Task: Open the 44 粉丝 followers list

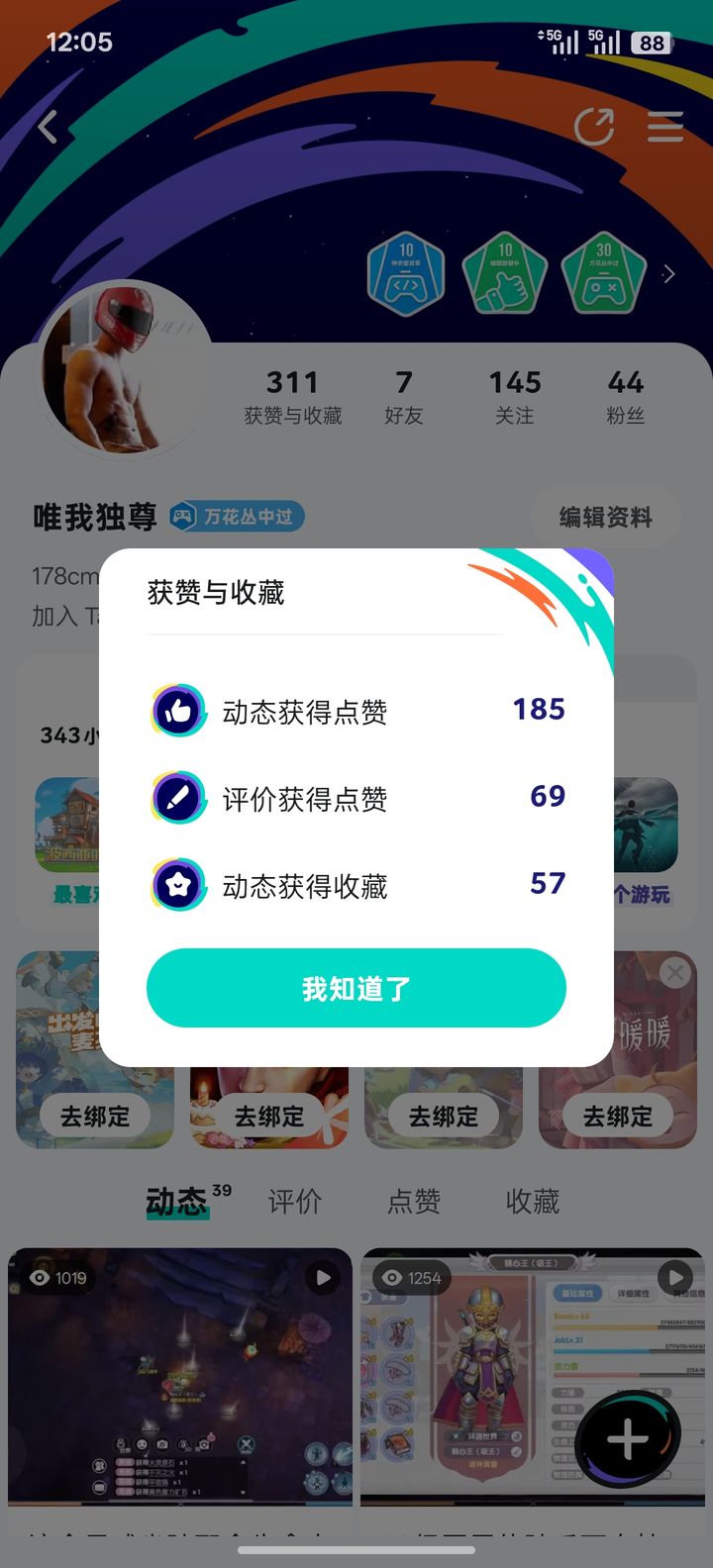Action: click(627, 395)
